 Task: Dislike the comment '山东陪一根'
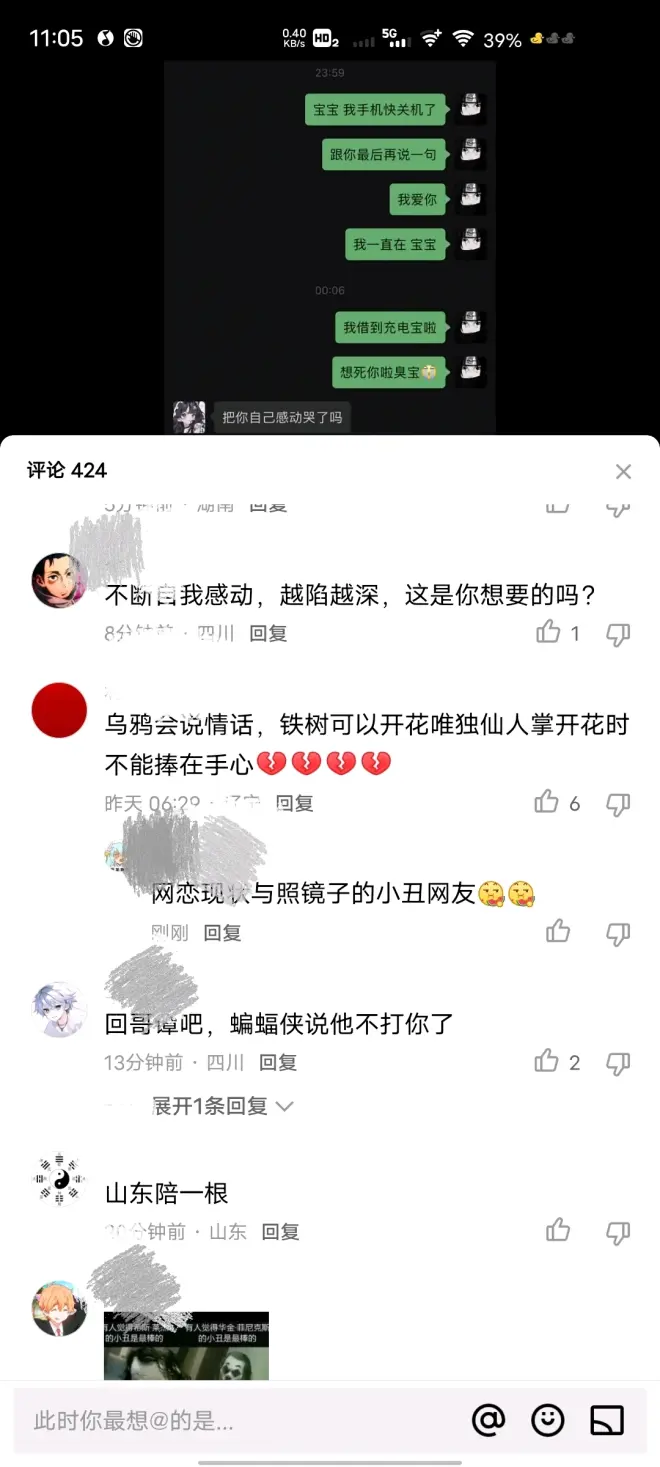tap(618, 1232)
